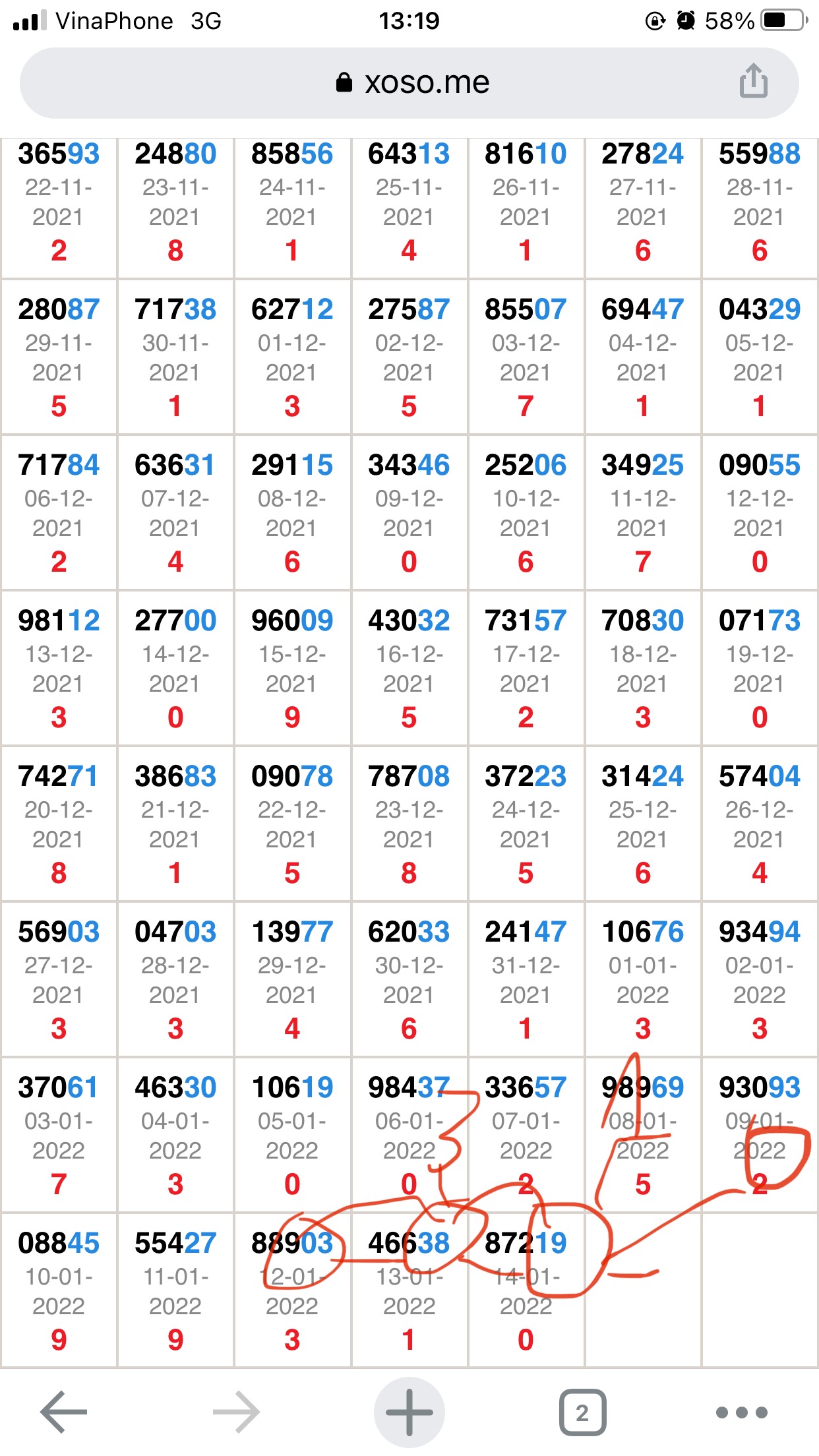Open the tab switcher showing 2 tabs
The image size is (819, 1456).
click(x=582, y=1412)
